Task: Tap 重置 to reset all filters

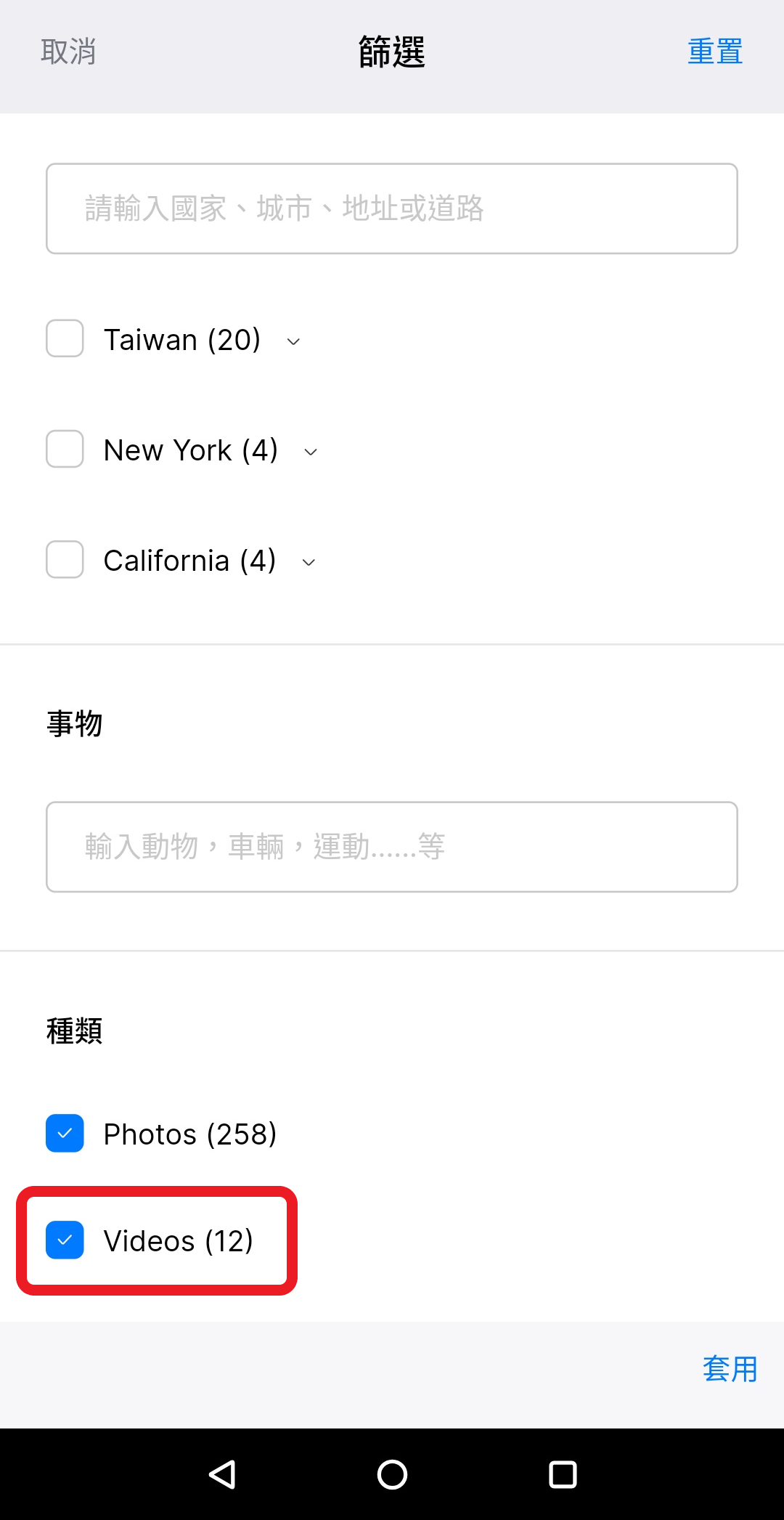Action: [x=715, y=52]
